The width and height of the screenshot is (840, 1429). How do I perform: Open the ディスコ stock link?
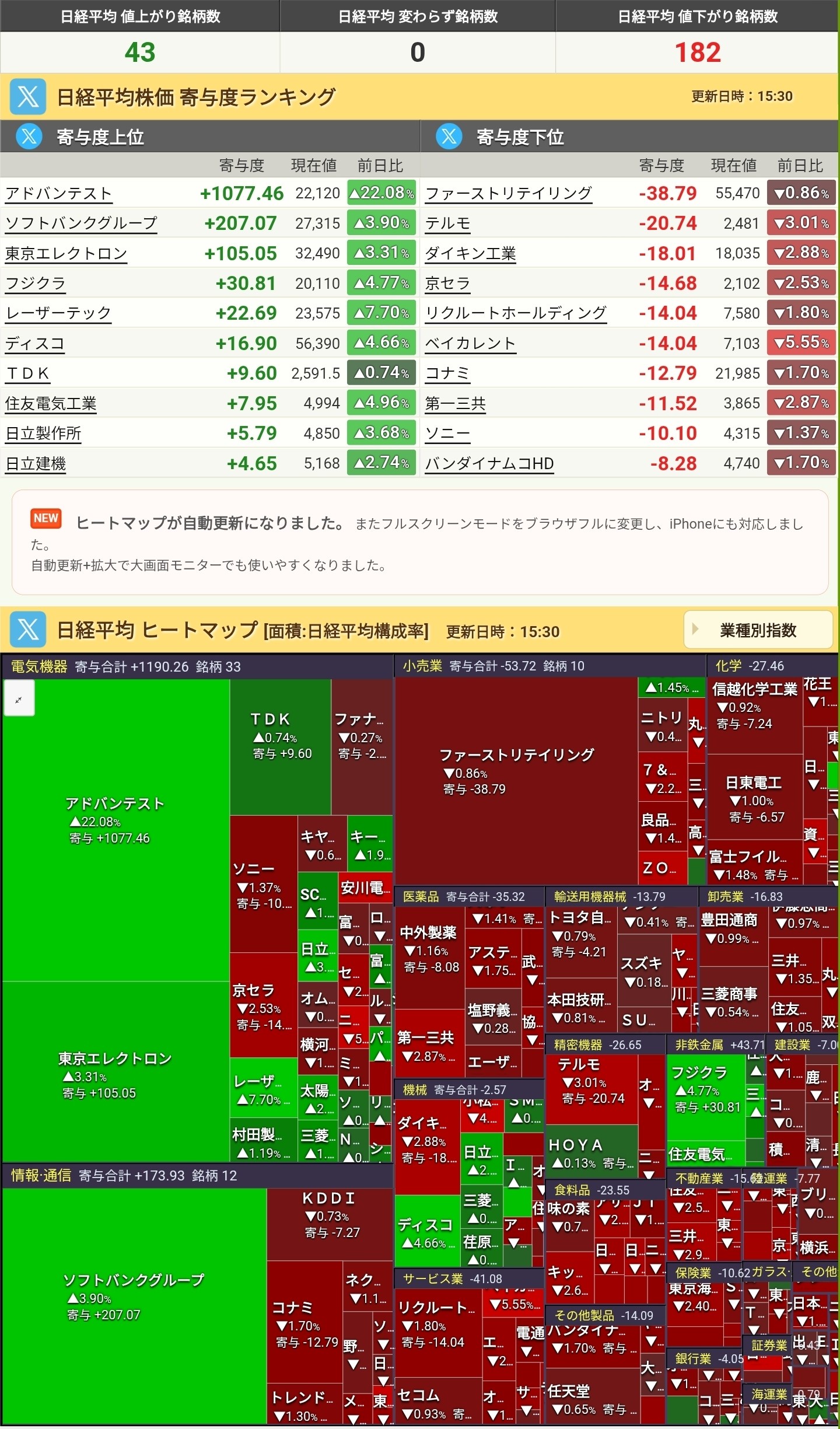34,344
